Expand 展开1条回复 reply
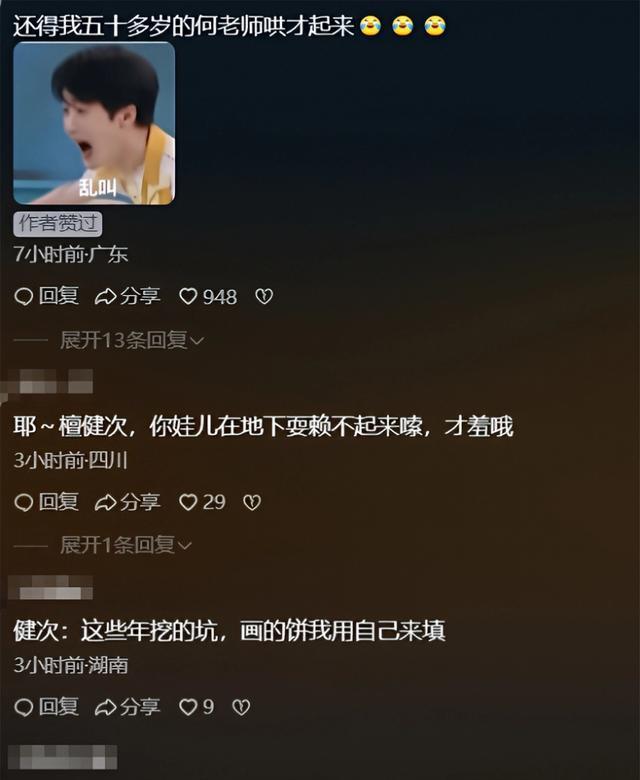The width and height of the screenshot is (640, 780). click(125, 545)
